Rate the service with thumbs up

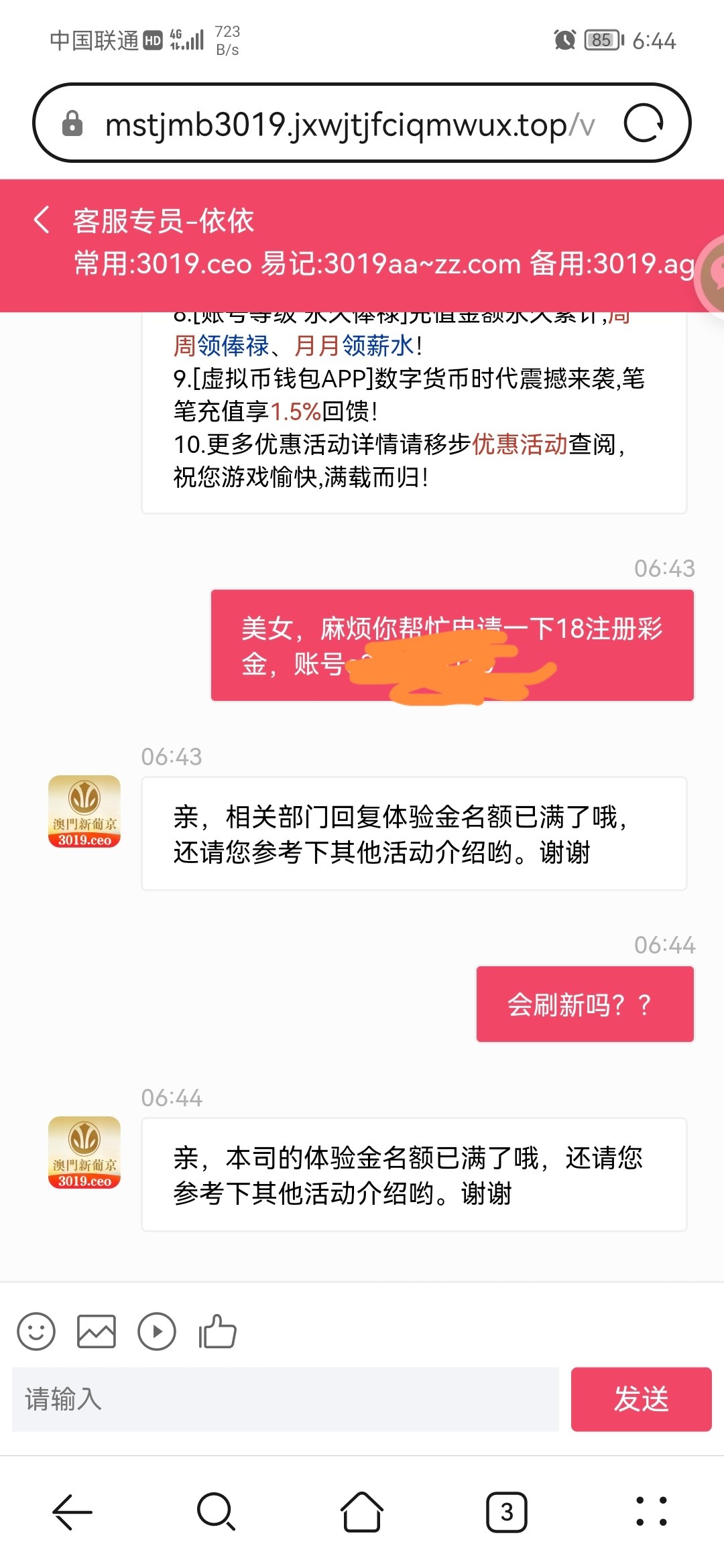click(218, 1331)
